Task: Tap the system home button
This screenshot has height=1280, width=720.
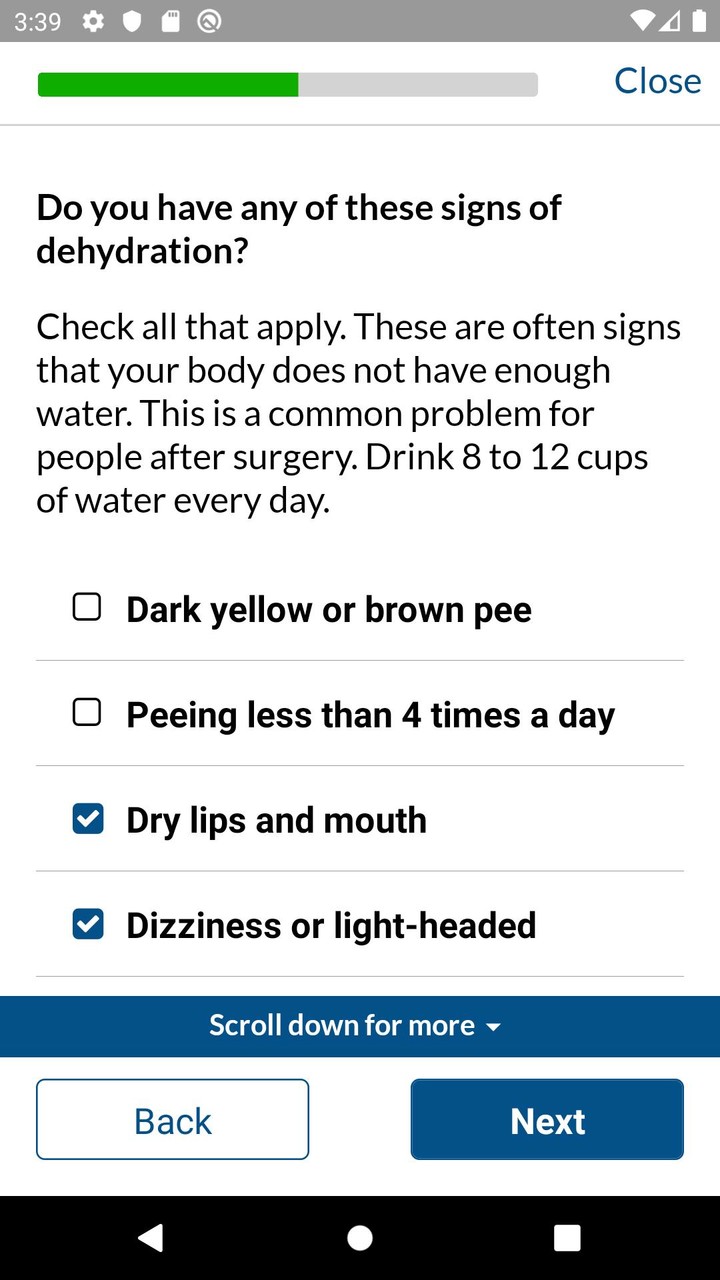Action: 360,1238
